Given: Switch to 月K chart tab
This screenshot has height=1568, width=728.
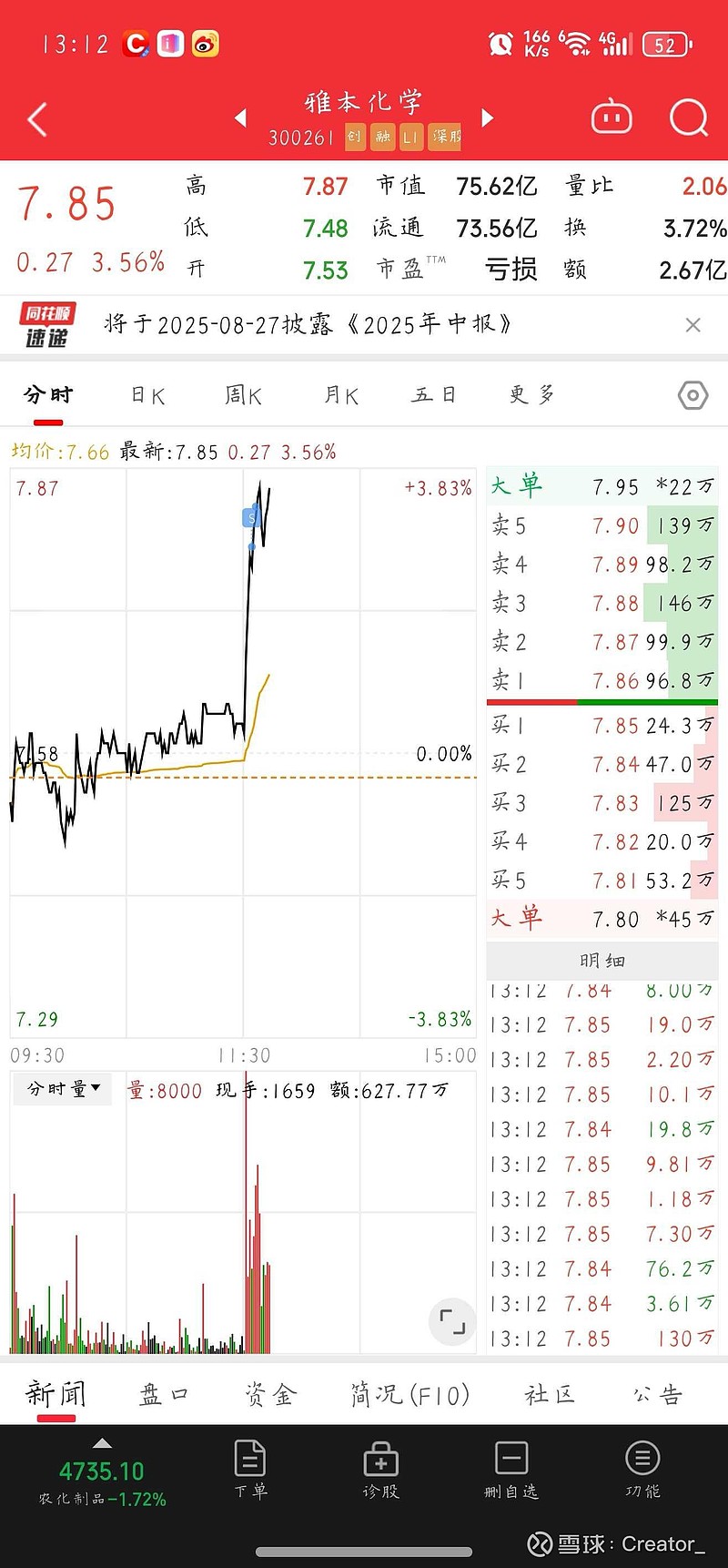Looking at the screenshot, I should (341, 395).
